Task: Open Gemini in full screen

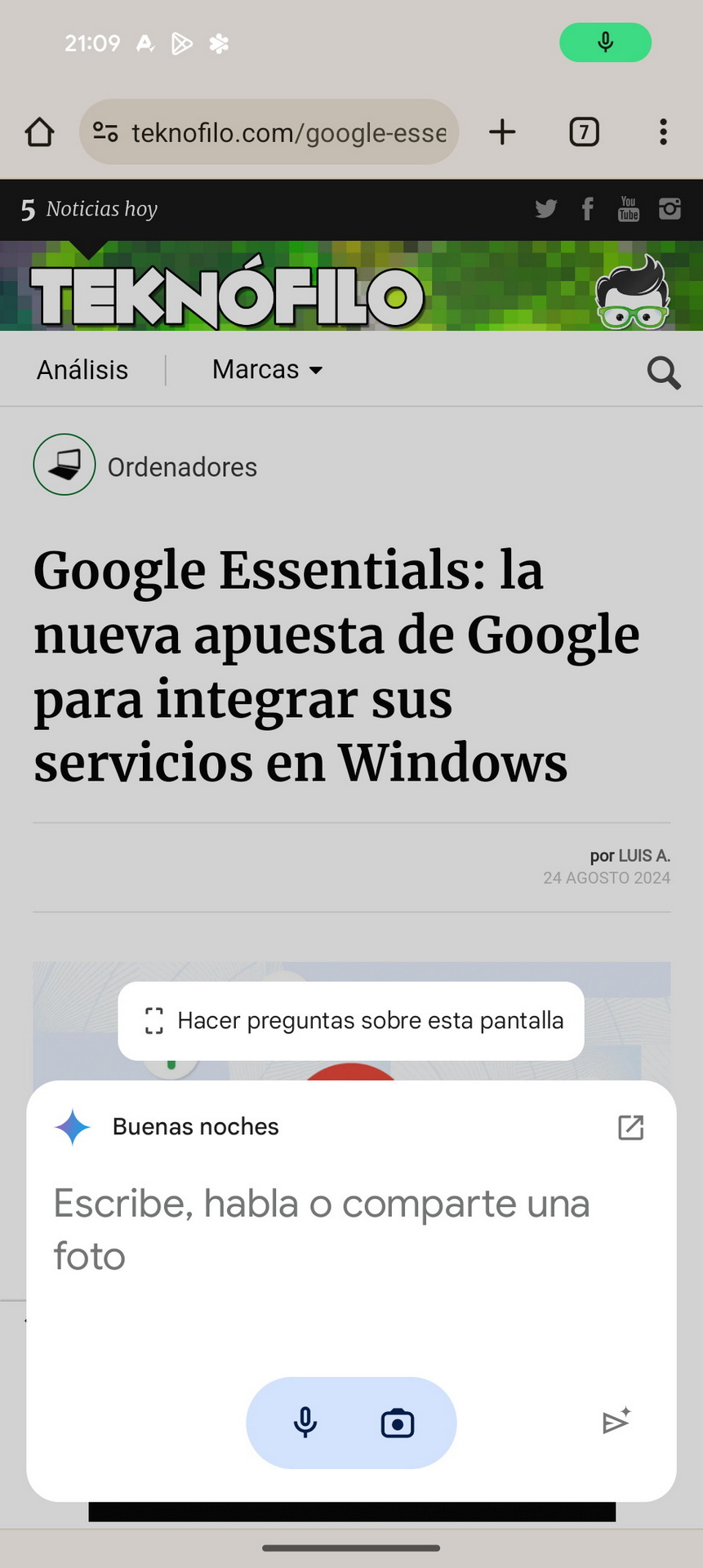Action: [x=630, y=1127]
